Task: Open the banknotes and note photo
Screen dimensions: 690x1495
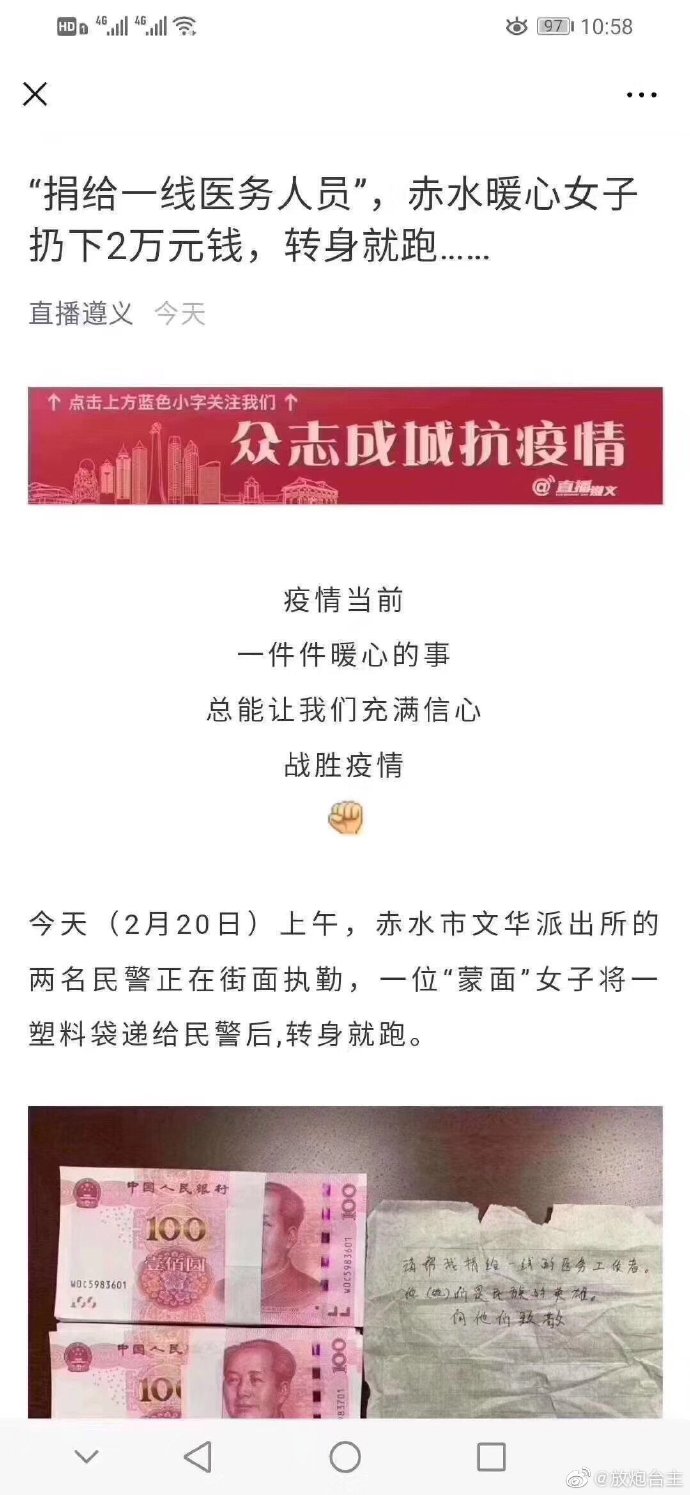Action: pos(345,1260)
